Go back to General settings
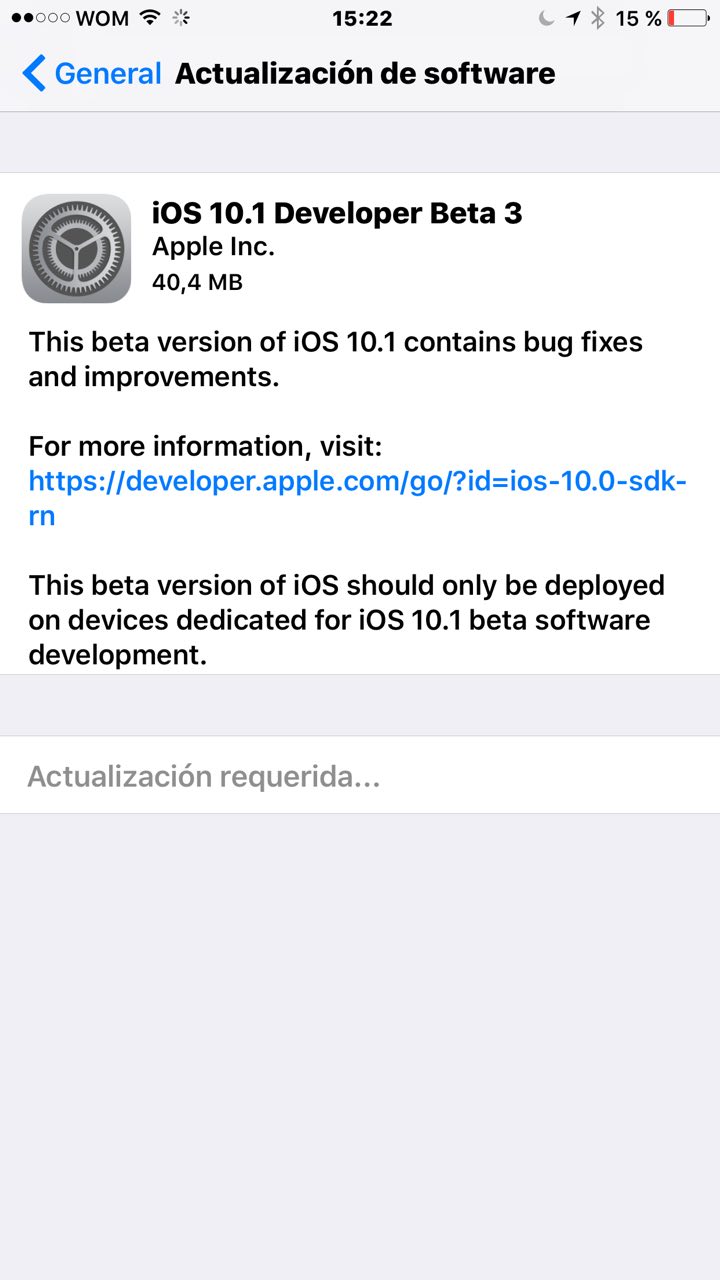Screen dimensions: 720x1280 pyautogui.click(x=91, y=74)
